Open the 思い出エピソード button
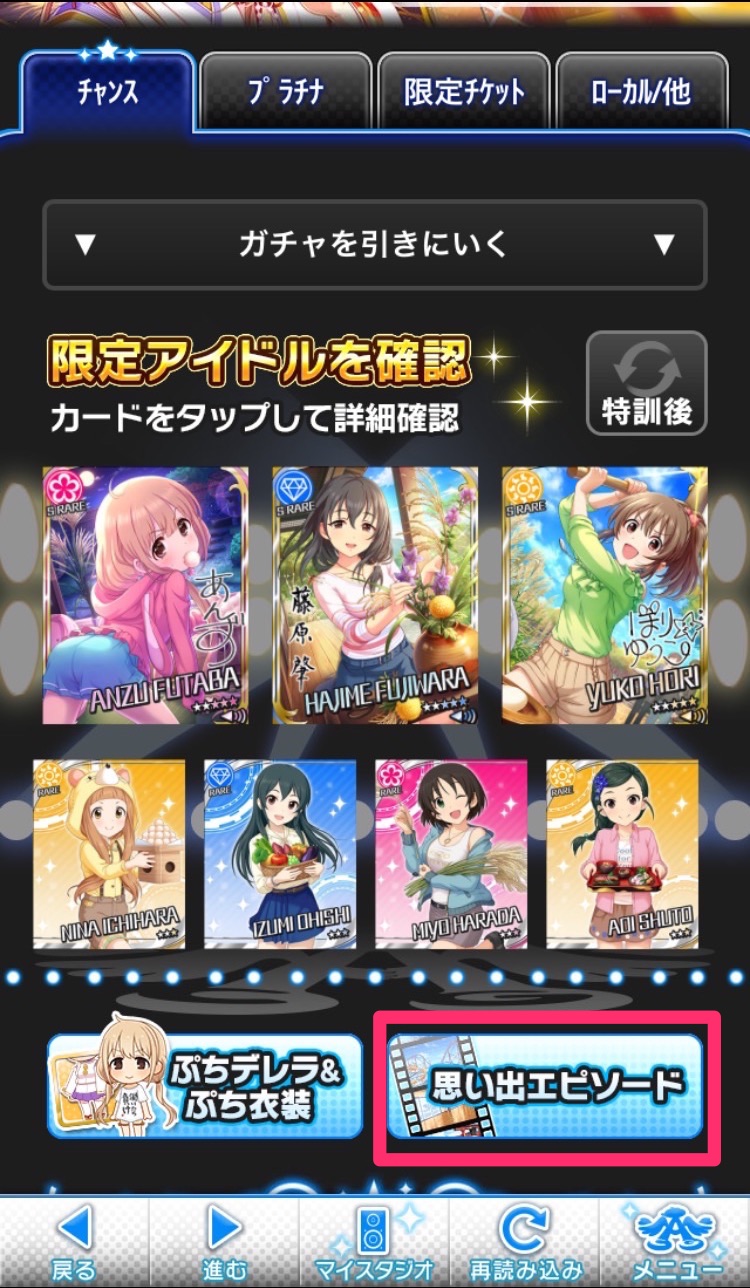750x1288 pixels. pyautogui.click(x=546, y=1087)
